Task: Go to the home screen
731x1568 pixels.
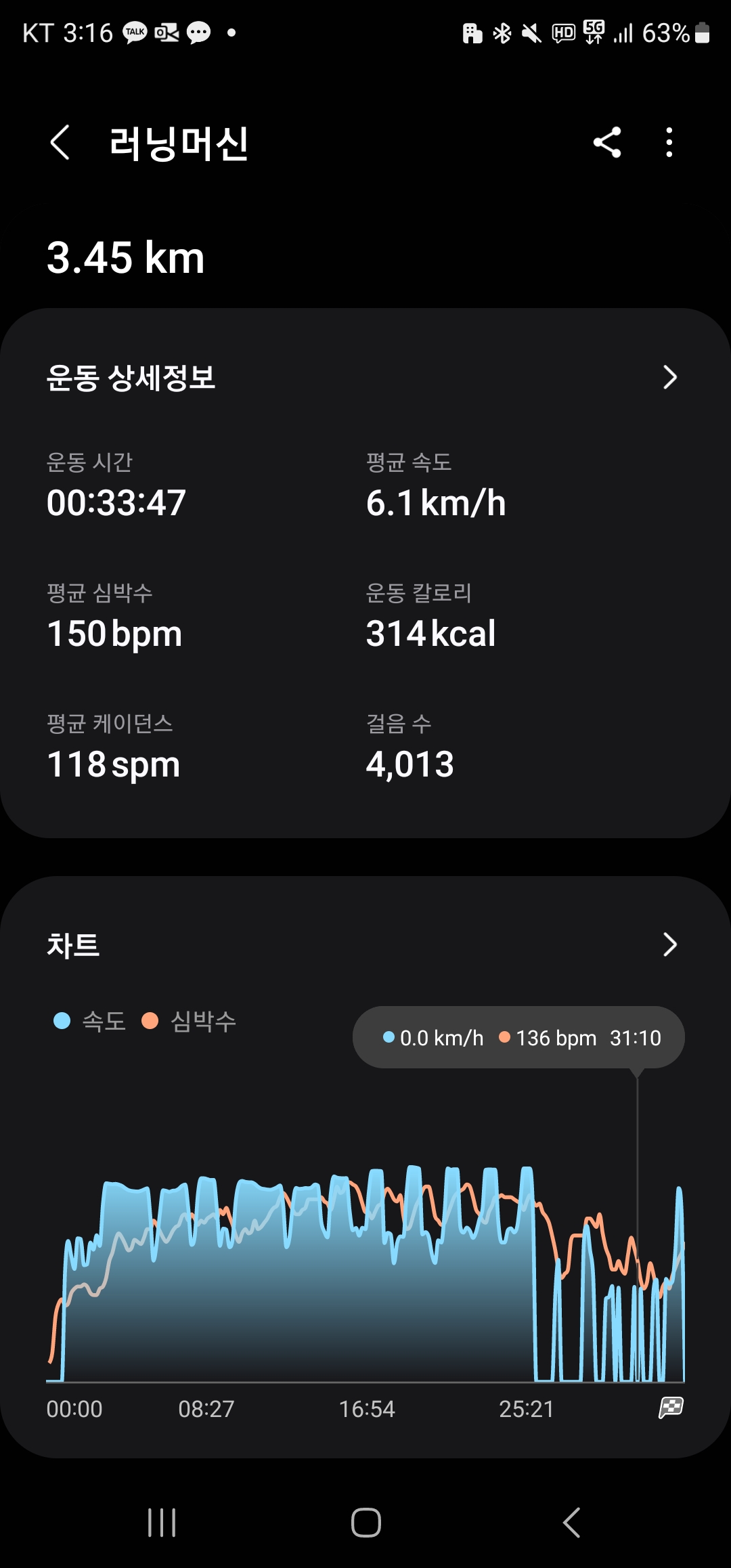Action: (x=366, y=1523)
